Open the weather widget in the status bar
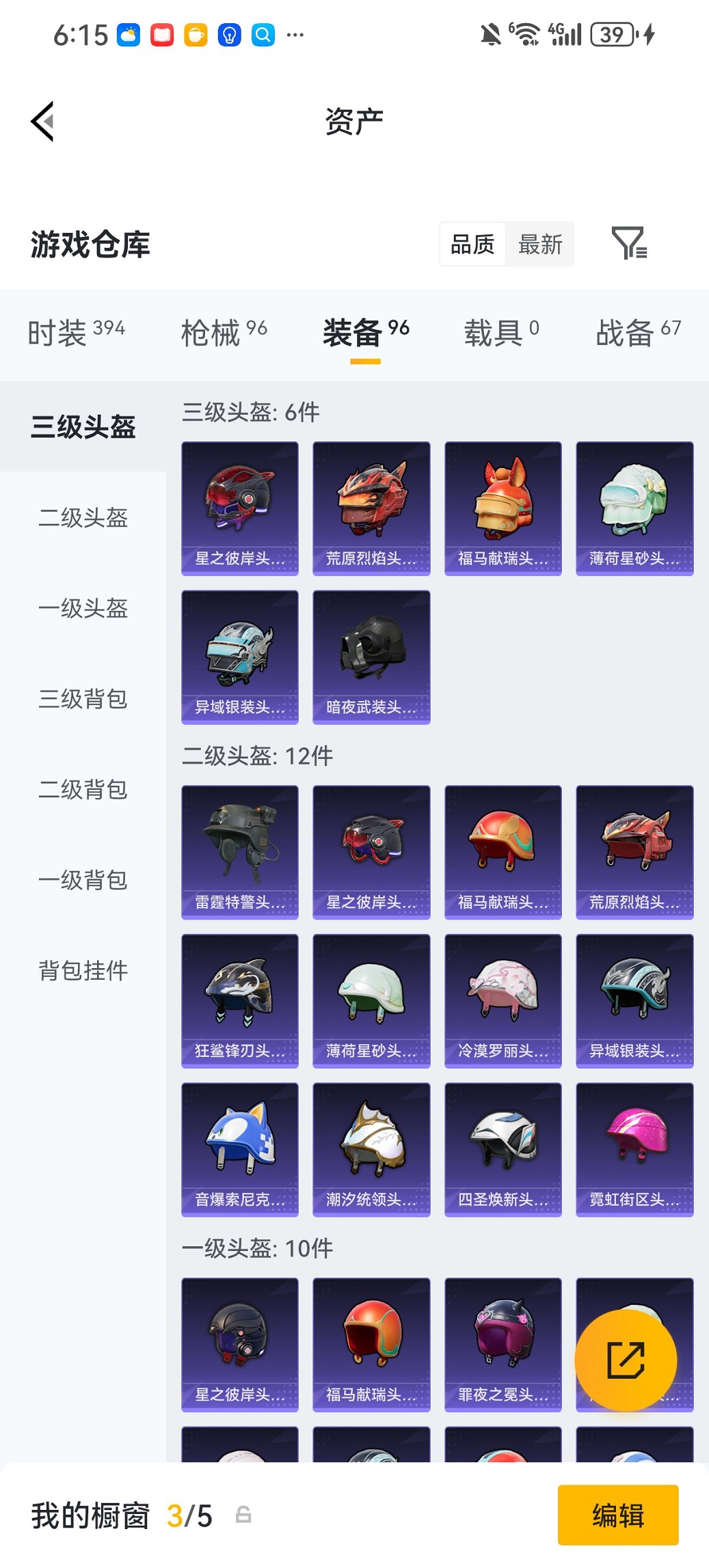 pyautogui.click(x=127, y=33)
